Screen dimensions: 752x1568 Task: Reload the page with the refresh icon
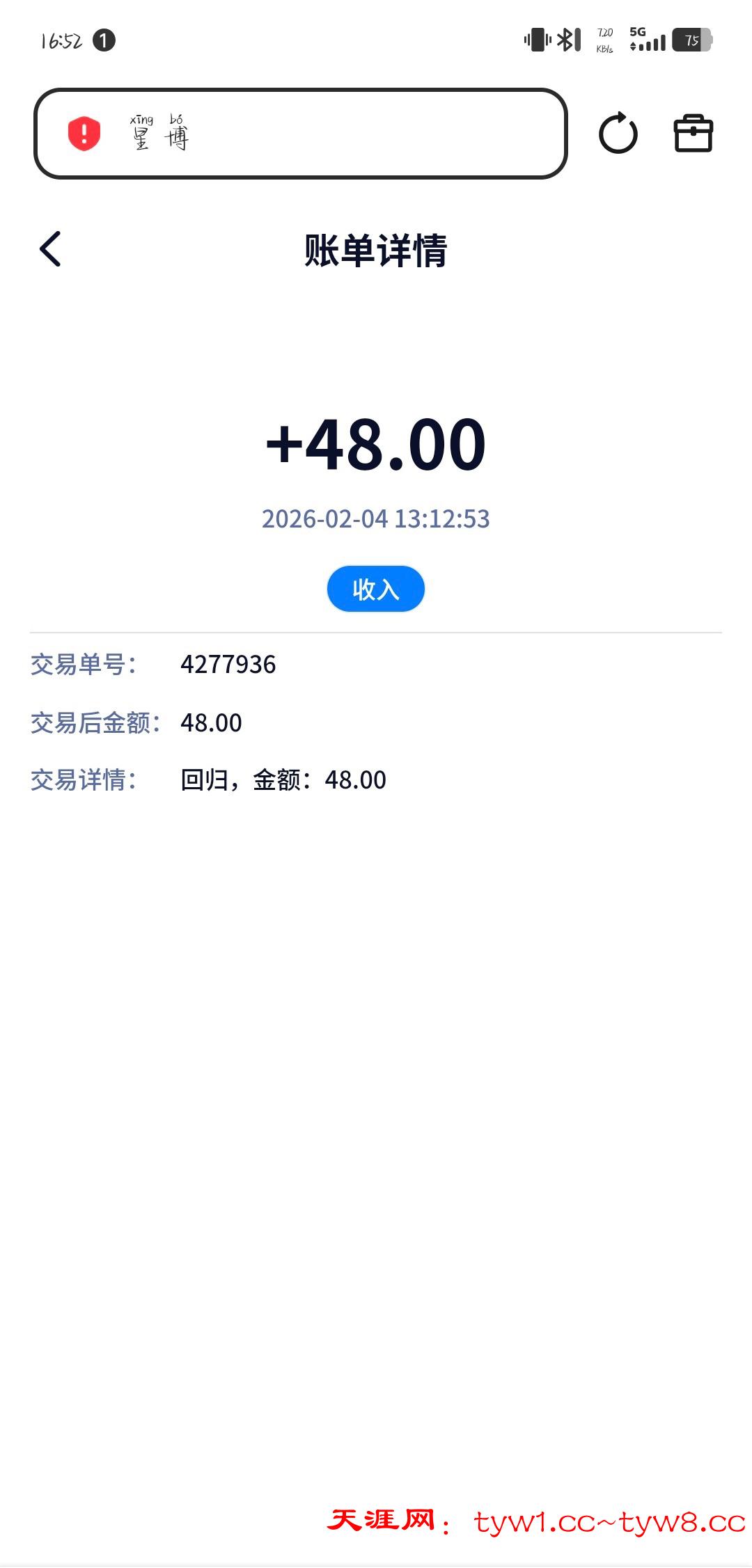coord(618,133)
